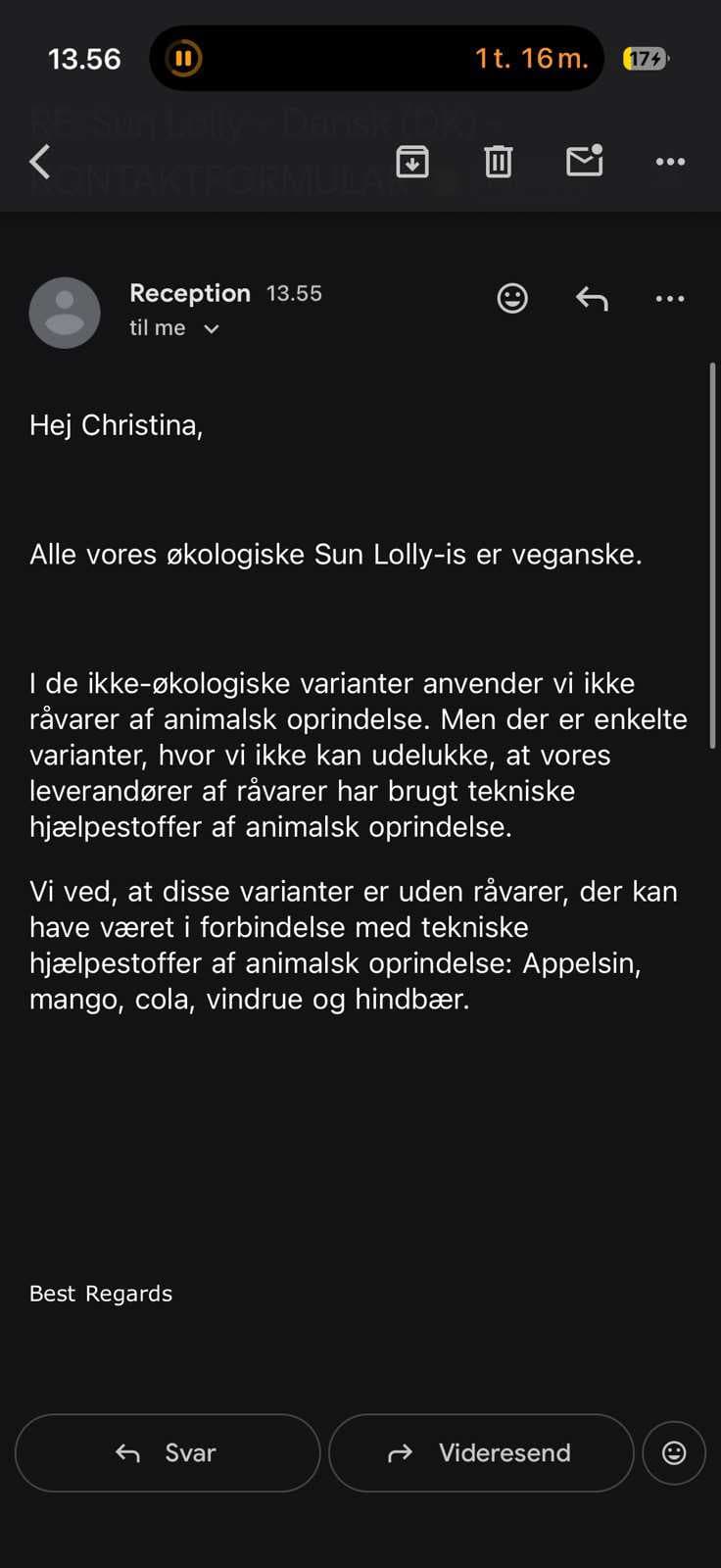721x1568 pixels.
Task: Mark the email as unread
Action: pos(585,161)
